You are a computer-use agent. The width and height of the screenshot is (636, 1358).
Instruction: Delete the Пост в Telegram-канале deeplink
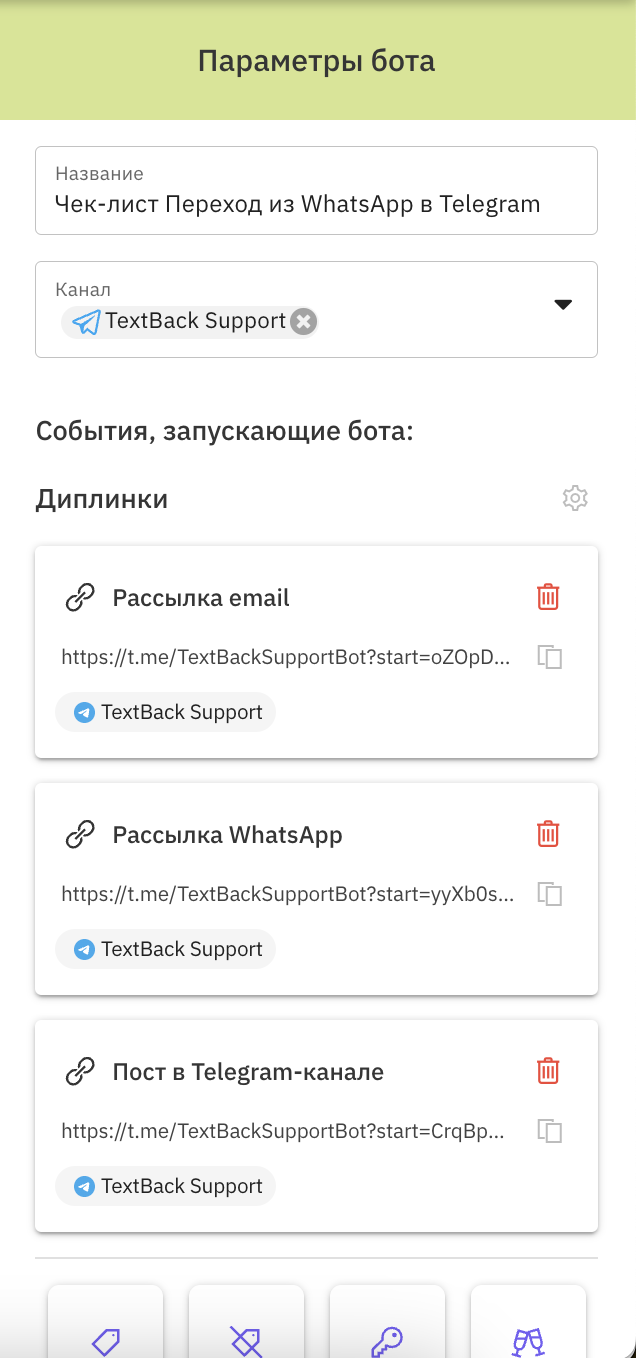pos(548,1071)
